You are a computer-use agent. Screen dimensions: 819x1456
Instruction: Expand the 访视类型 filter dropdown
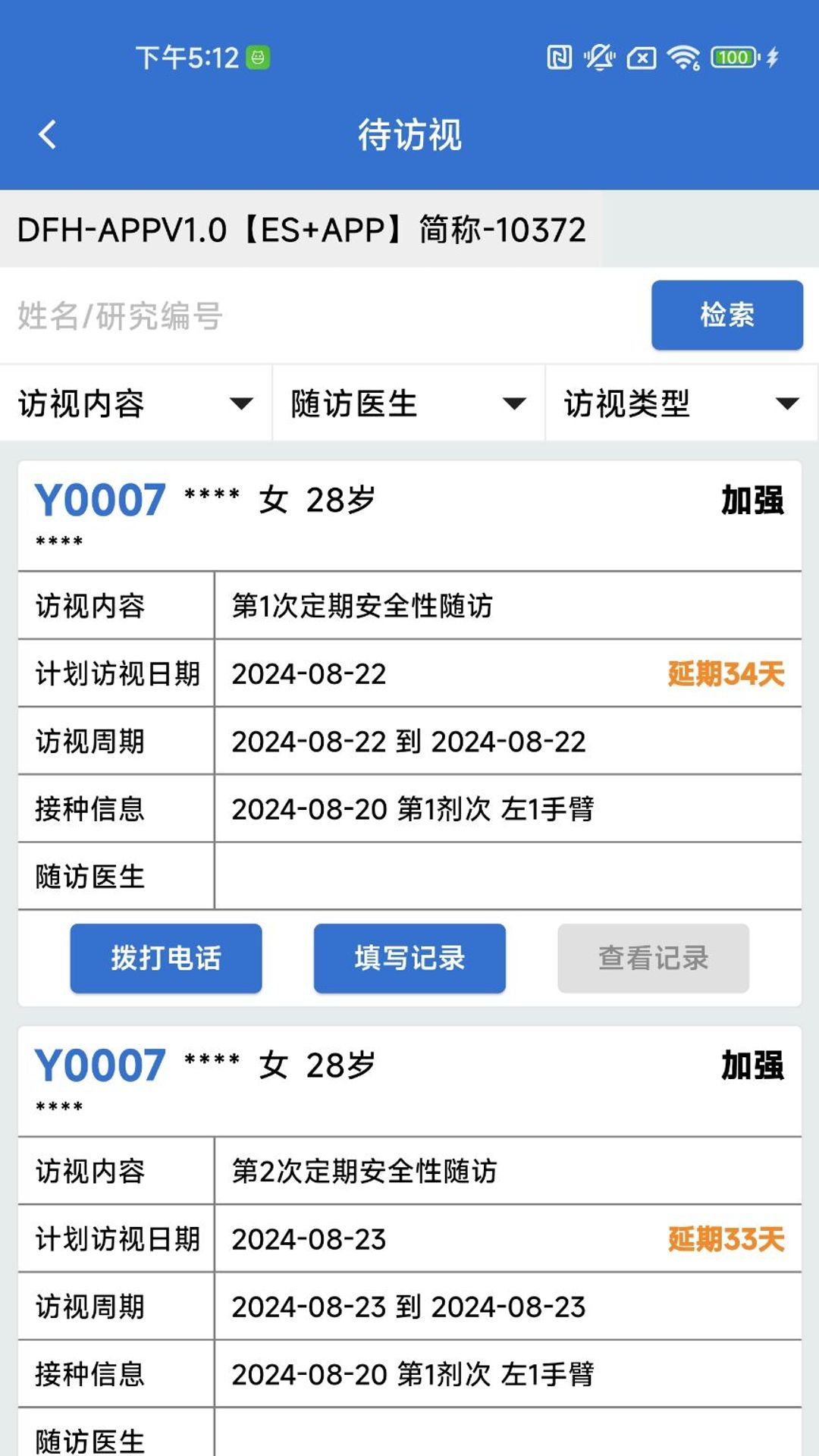[682, 403]
